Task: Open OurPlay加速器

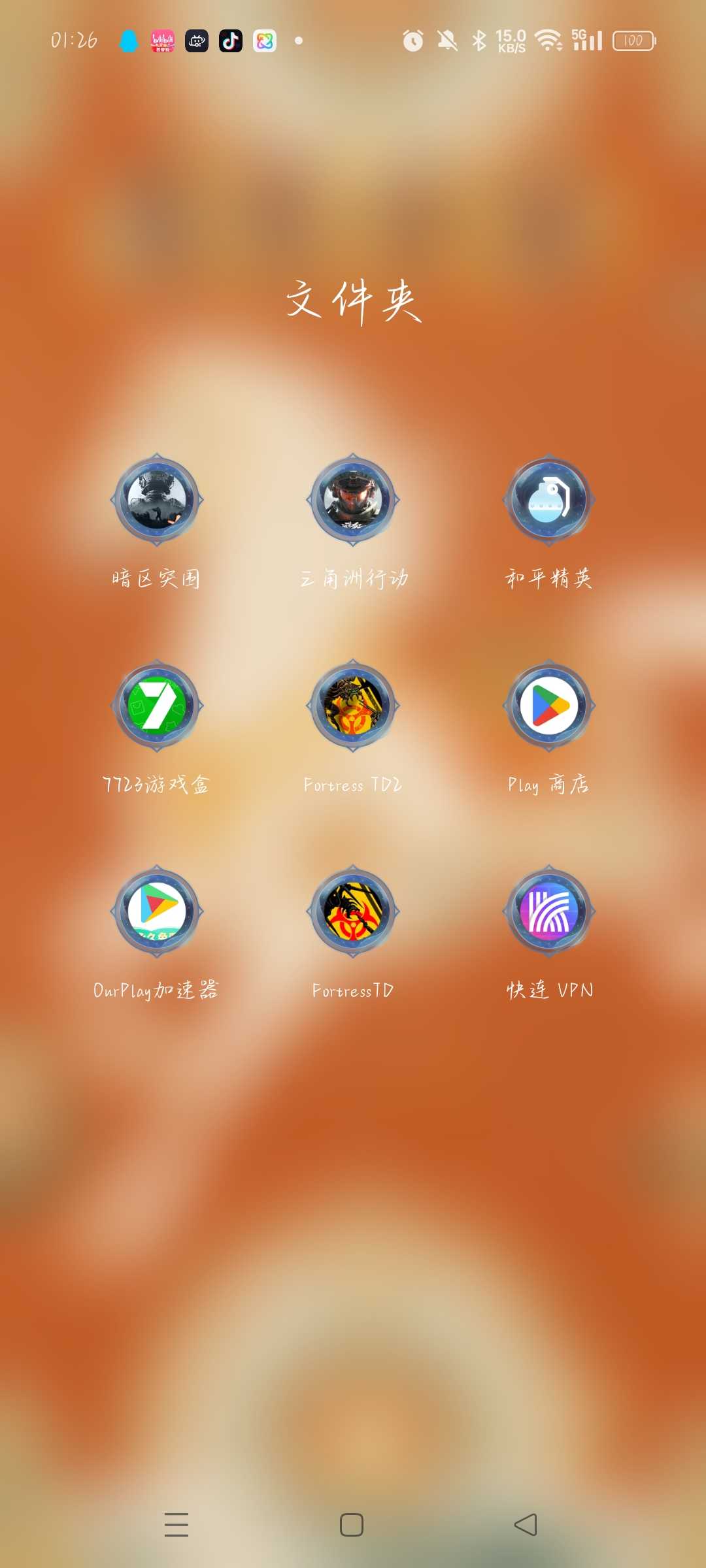Action: click(x=157, y=911)
